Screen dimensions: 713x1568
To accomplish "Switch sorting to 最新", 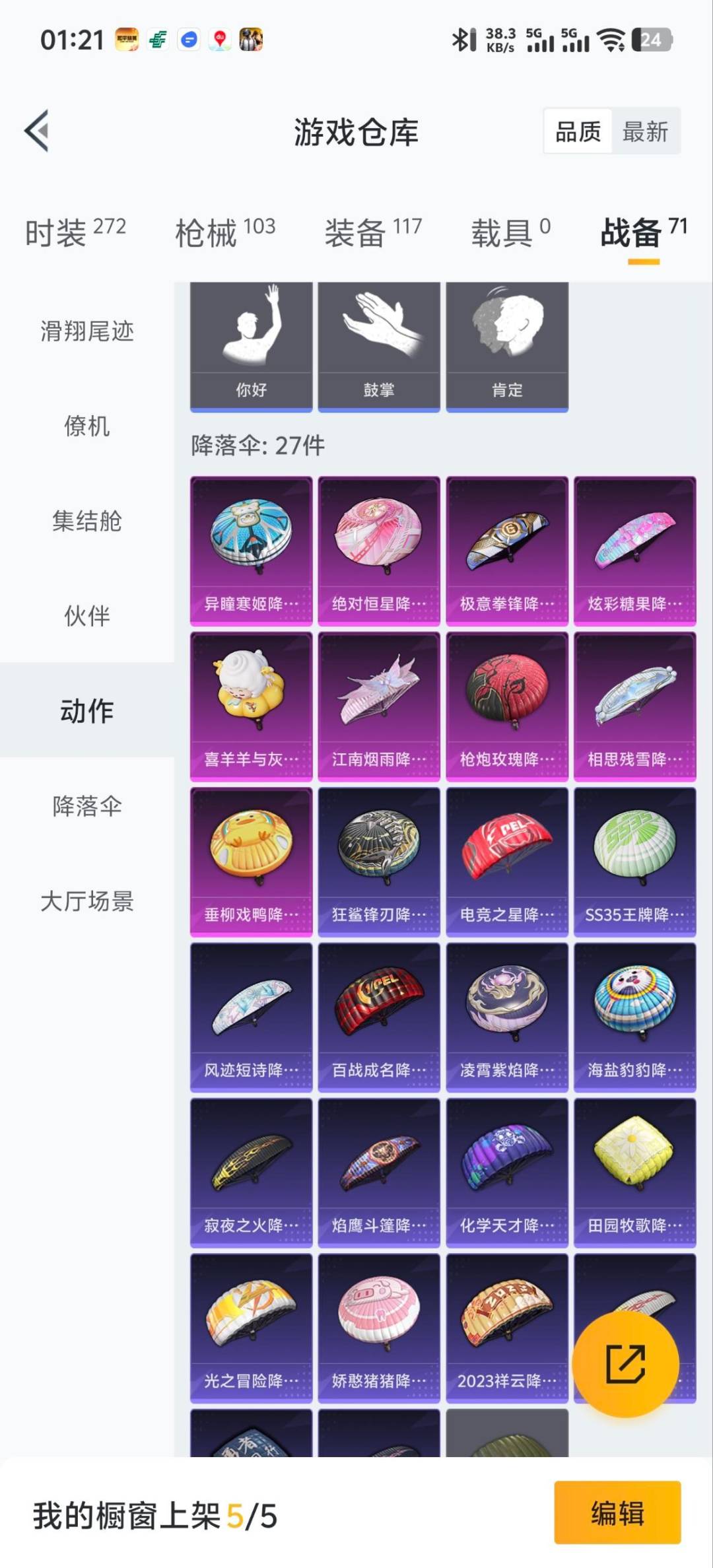I will pos(646,131).
